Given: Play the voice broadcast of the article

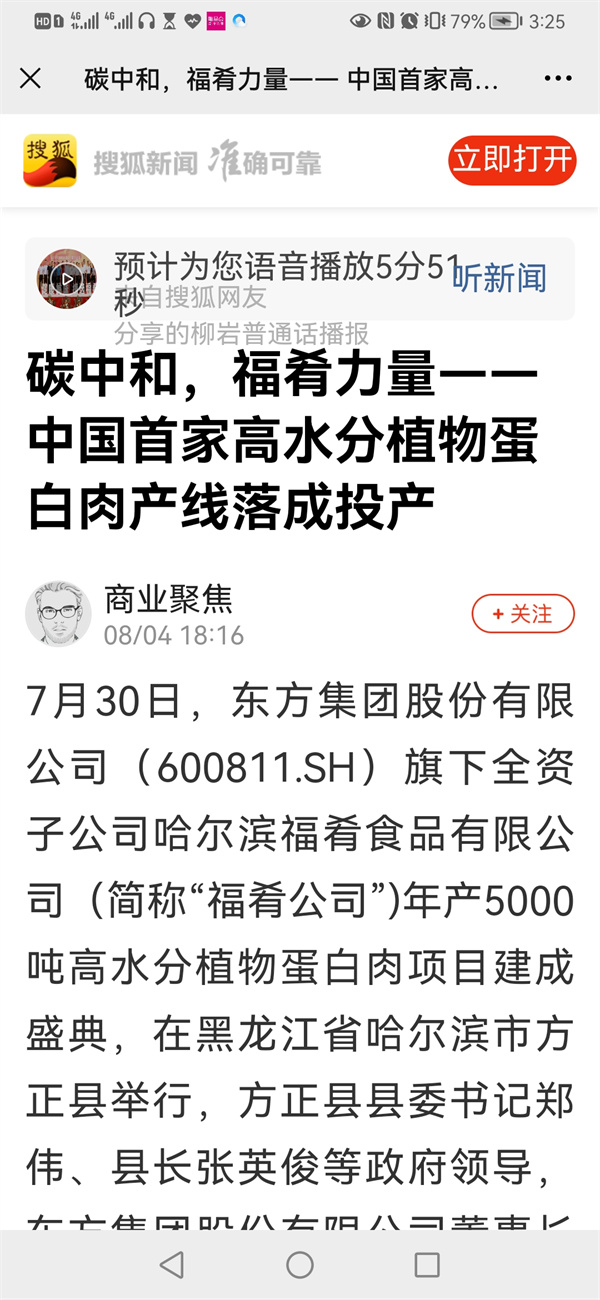Looking at the screenshot, I should (x=66, y=279).
